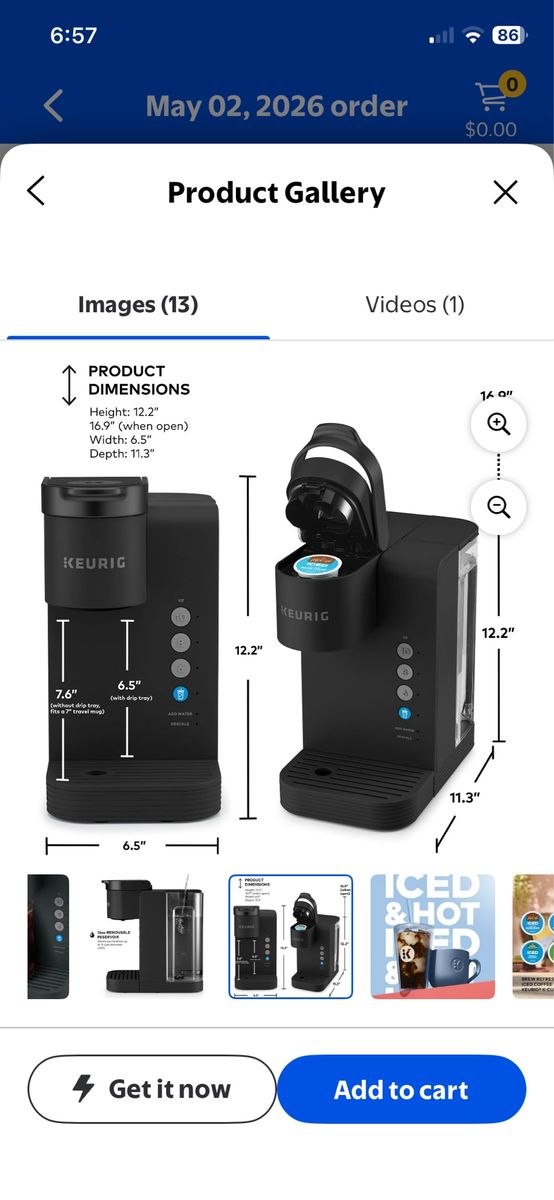Return from the May 02, 2026 order page
This screenshot has height=1200, width=554.
click(54, 106)
